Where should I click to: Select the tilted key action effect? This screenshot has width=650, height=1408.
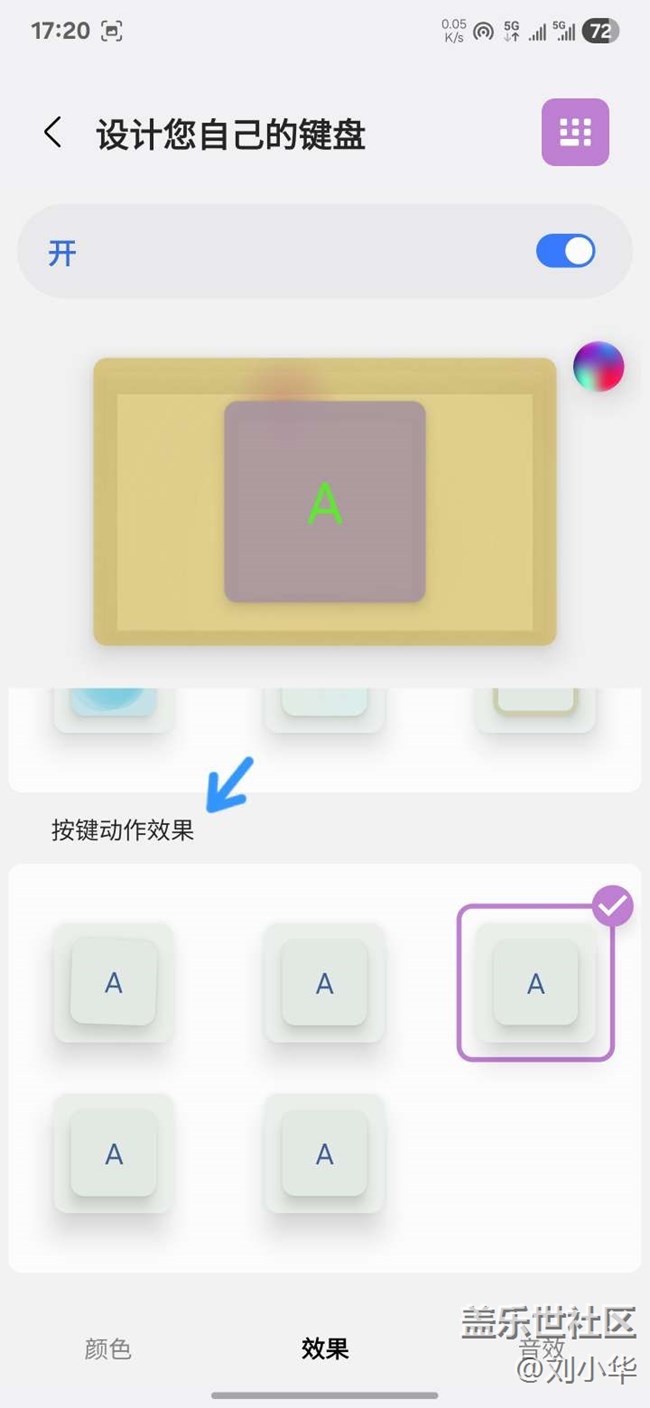click(x=113, y=982)
